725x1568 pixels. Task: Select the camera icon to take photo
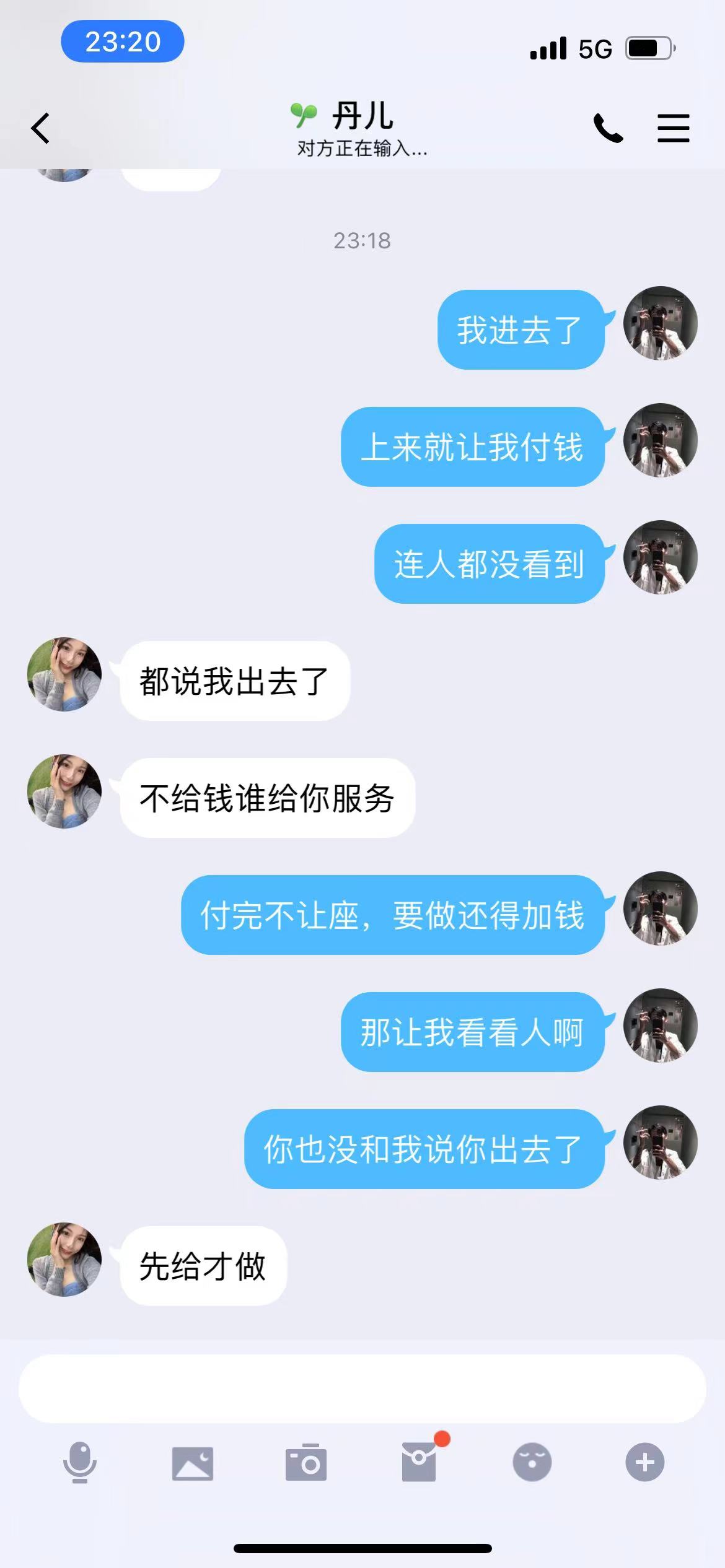tap(308, 1463)
